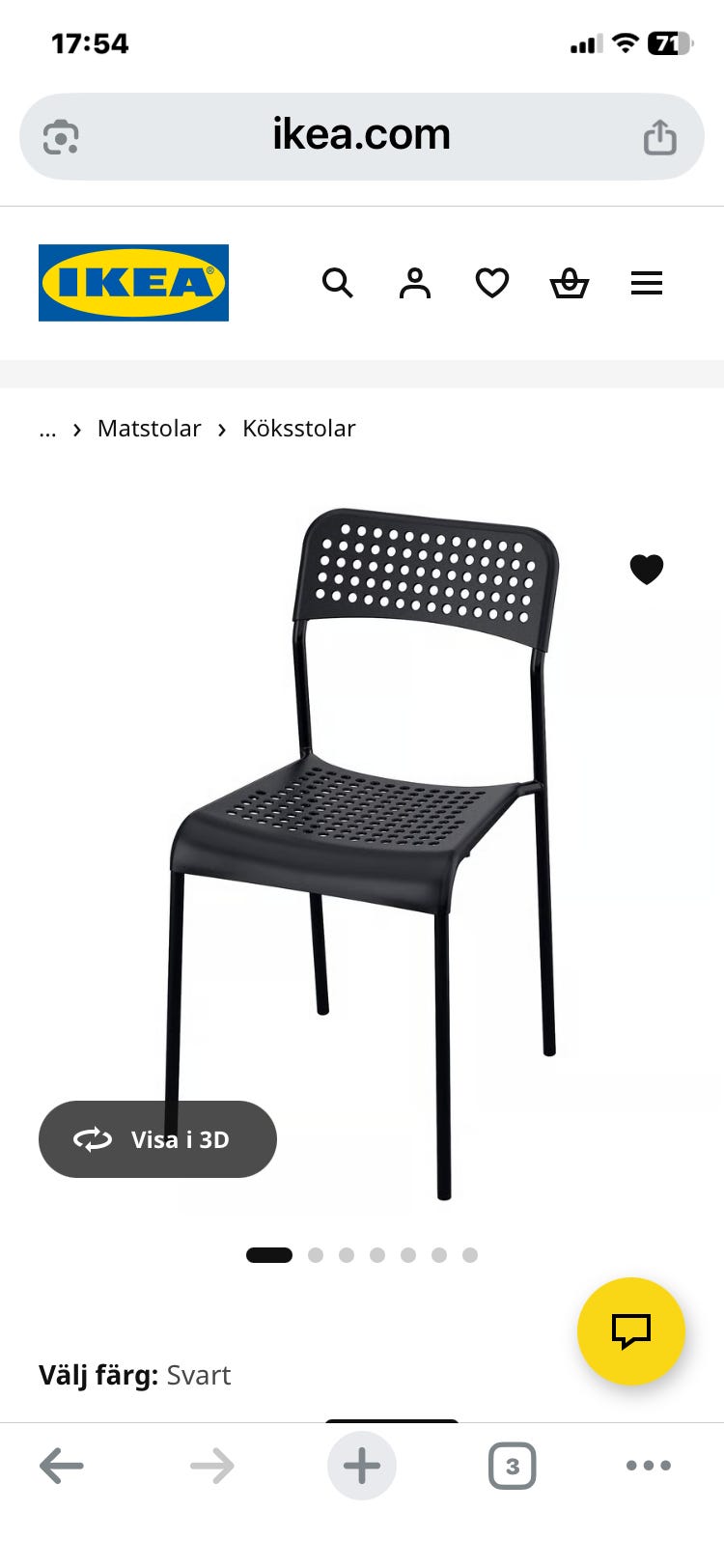Image resolution: width=724 pixels, height=1568 pixels.
Task: Open the hamburger navigation menu
Action: (647, 283)
